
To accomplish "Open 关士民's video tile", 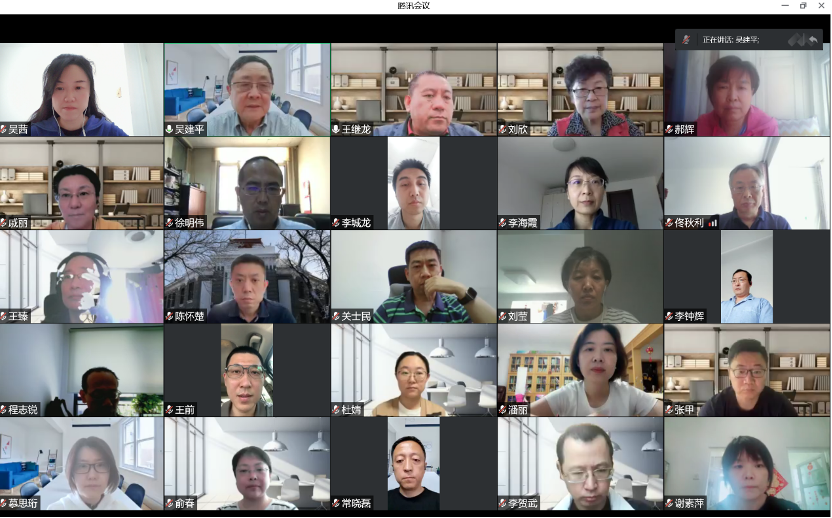I will pyautogui.click(x=413, y=277).
